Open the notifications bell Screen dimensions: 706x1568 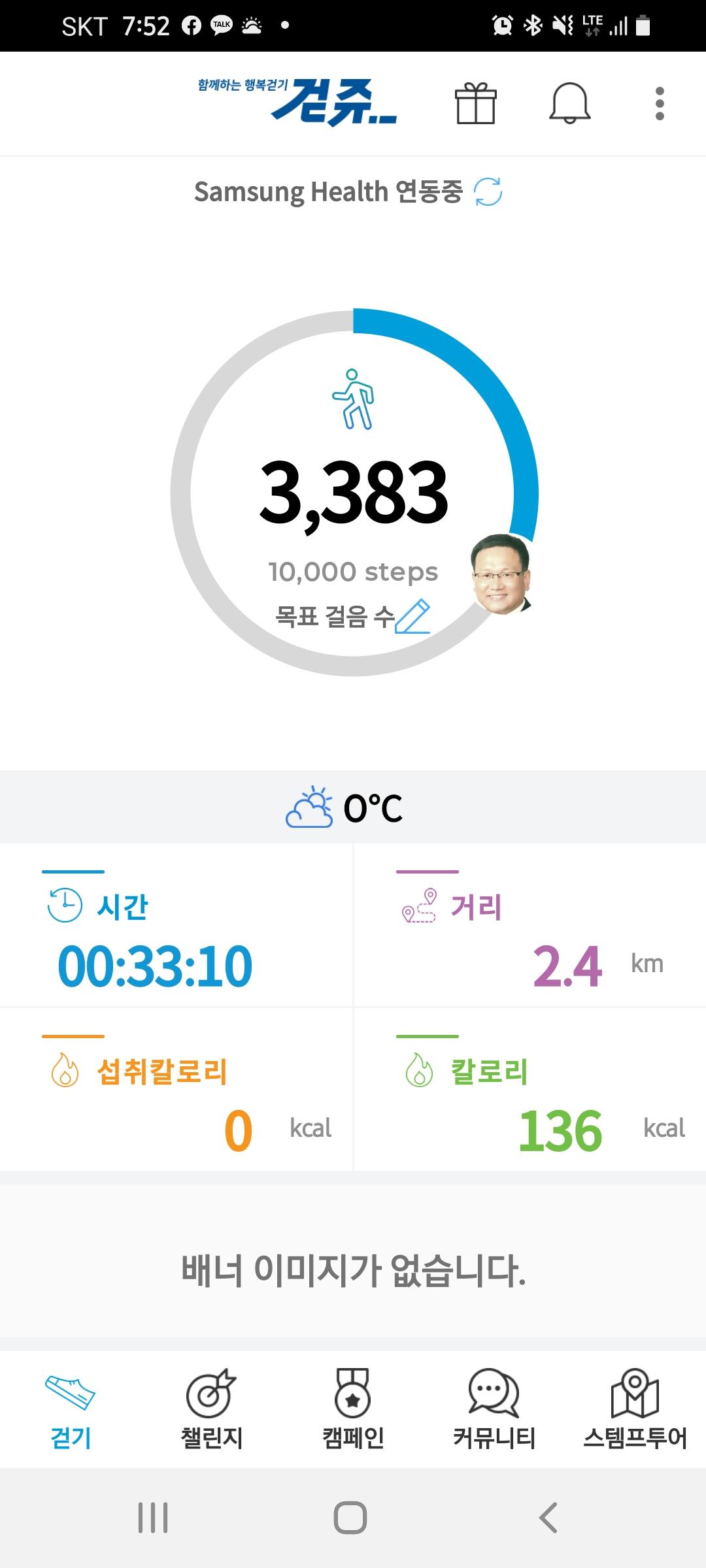pos(569,103)
